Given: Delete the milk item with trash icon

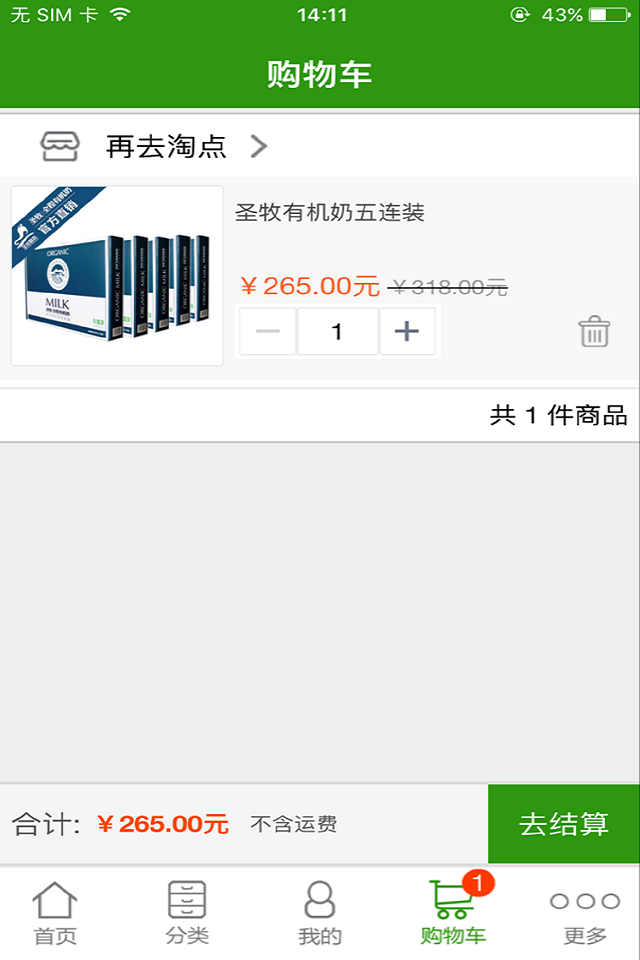Looking at the screenshot, I should pos(594,331).
